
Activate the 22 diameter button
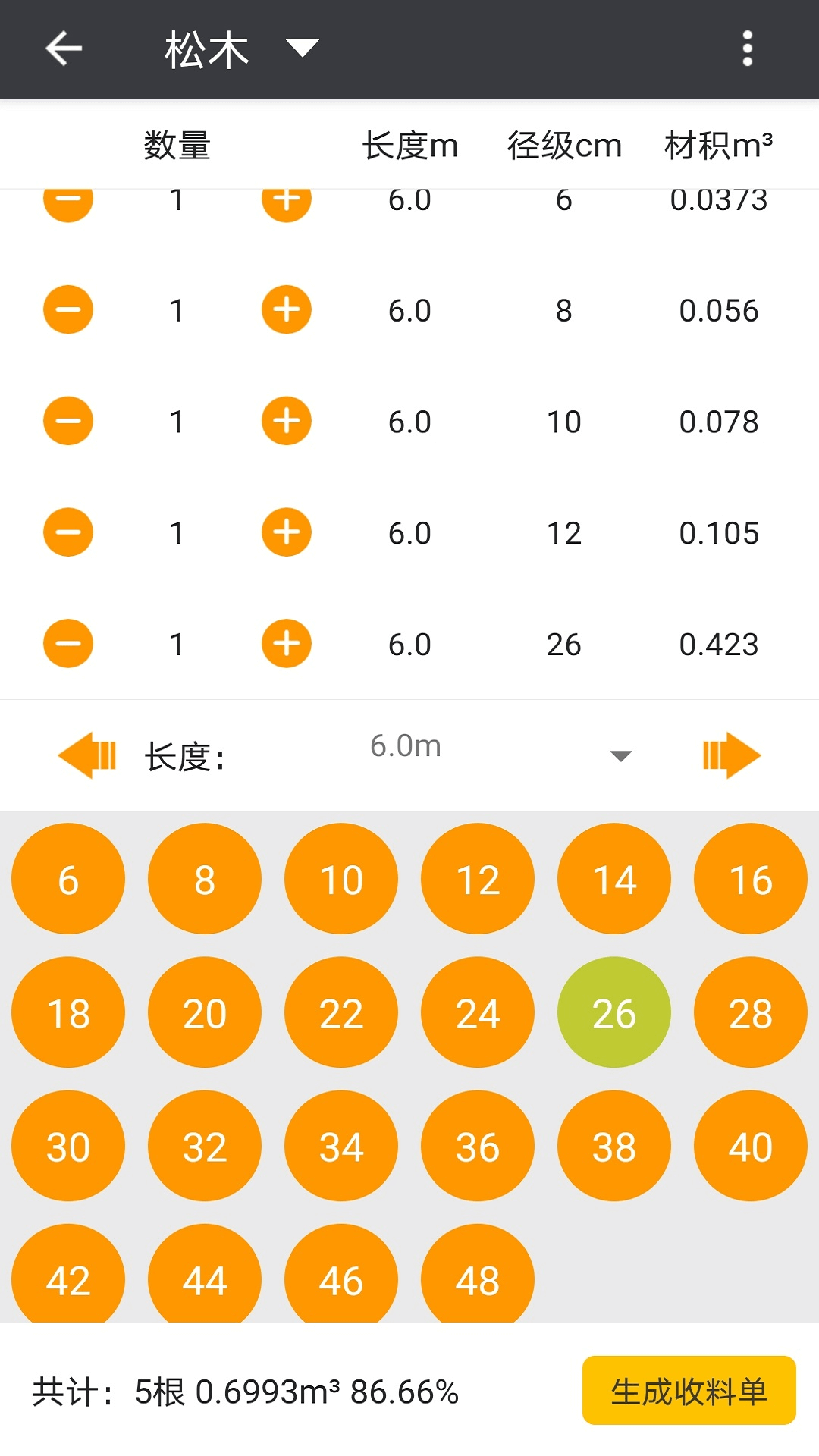pyautogui.click(x=340, y=1012)
